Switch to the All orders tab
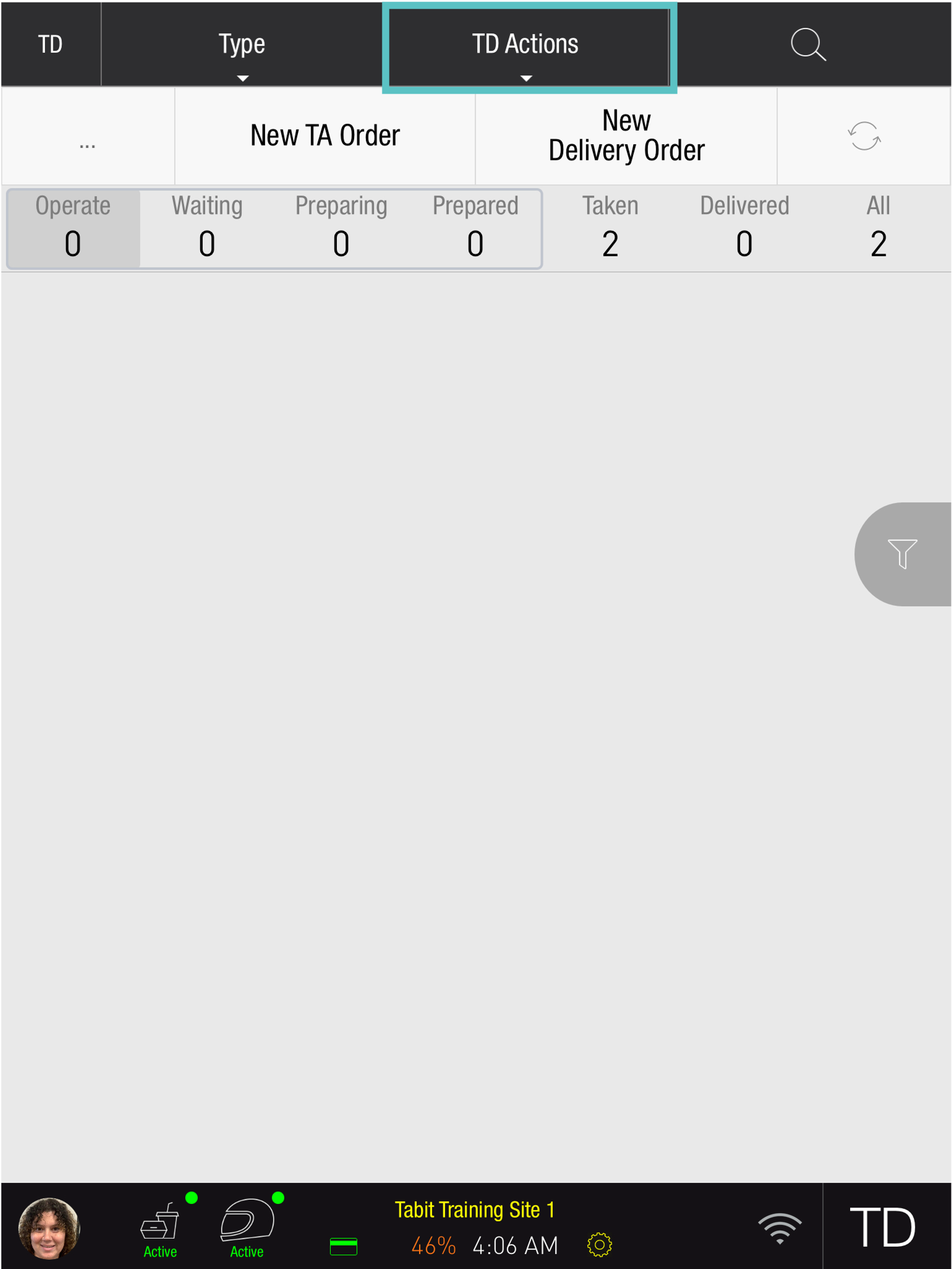 click(878, 227)
